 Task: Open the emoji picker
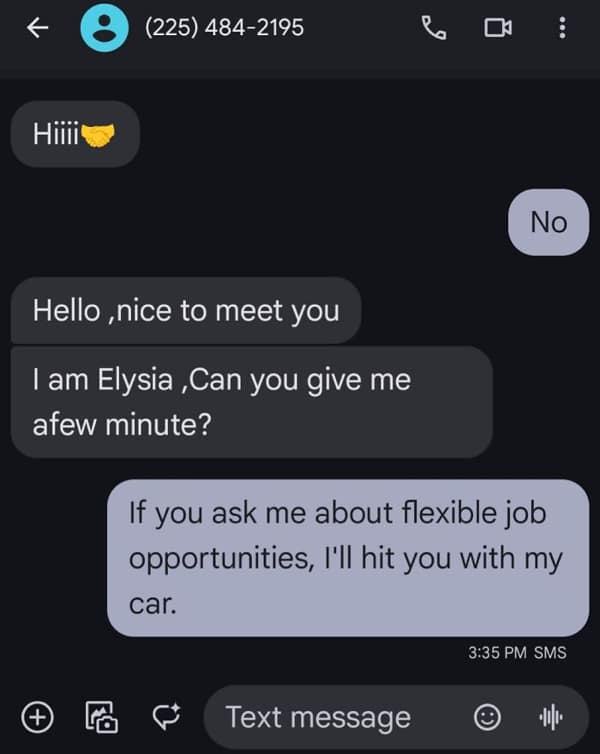pyautogui.click(x=488, y=717)
